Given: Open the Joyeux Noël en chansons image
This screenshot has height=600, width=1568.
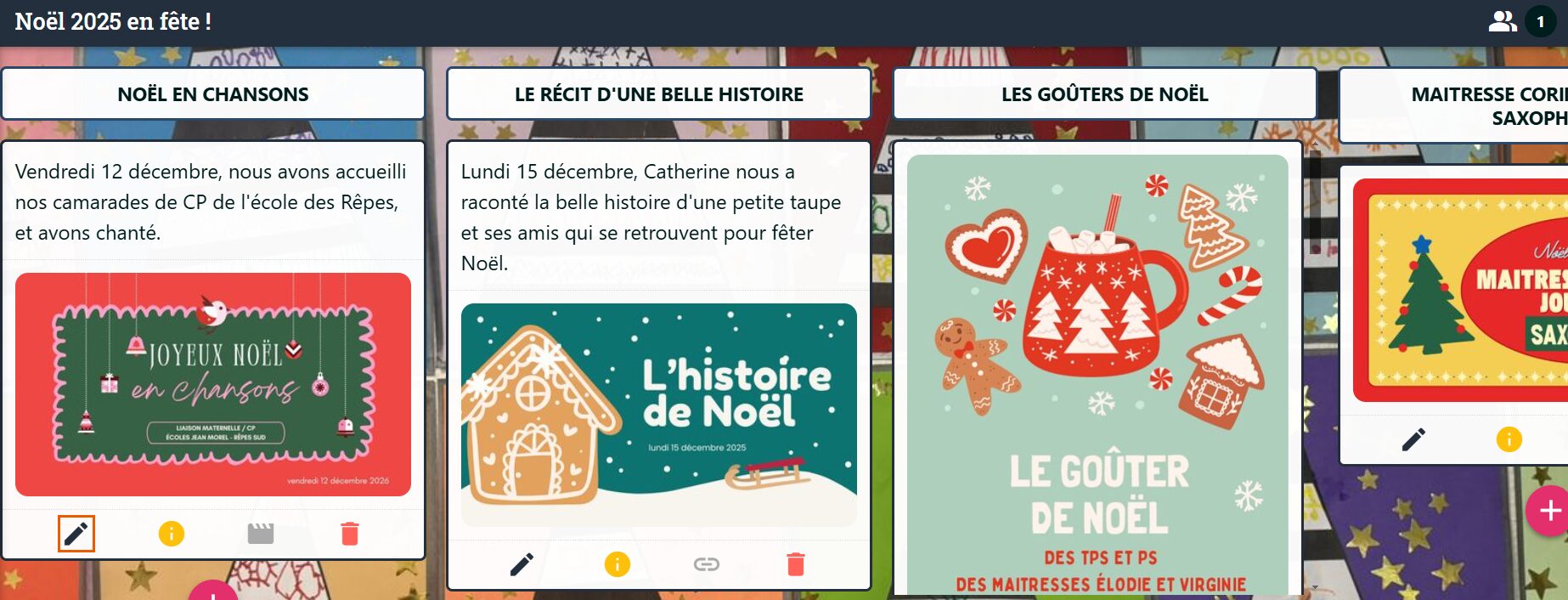Looking at the screenshot, I should 213,384.
